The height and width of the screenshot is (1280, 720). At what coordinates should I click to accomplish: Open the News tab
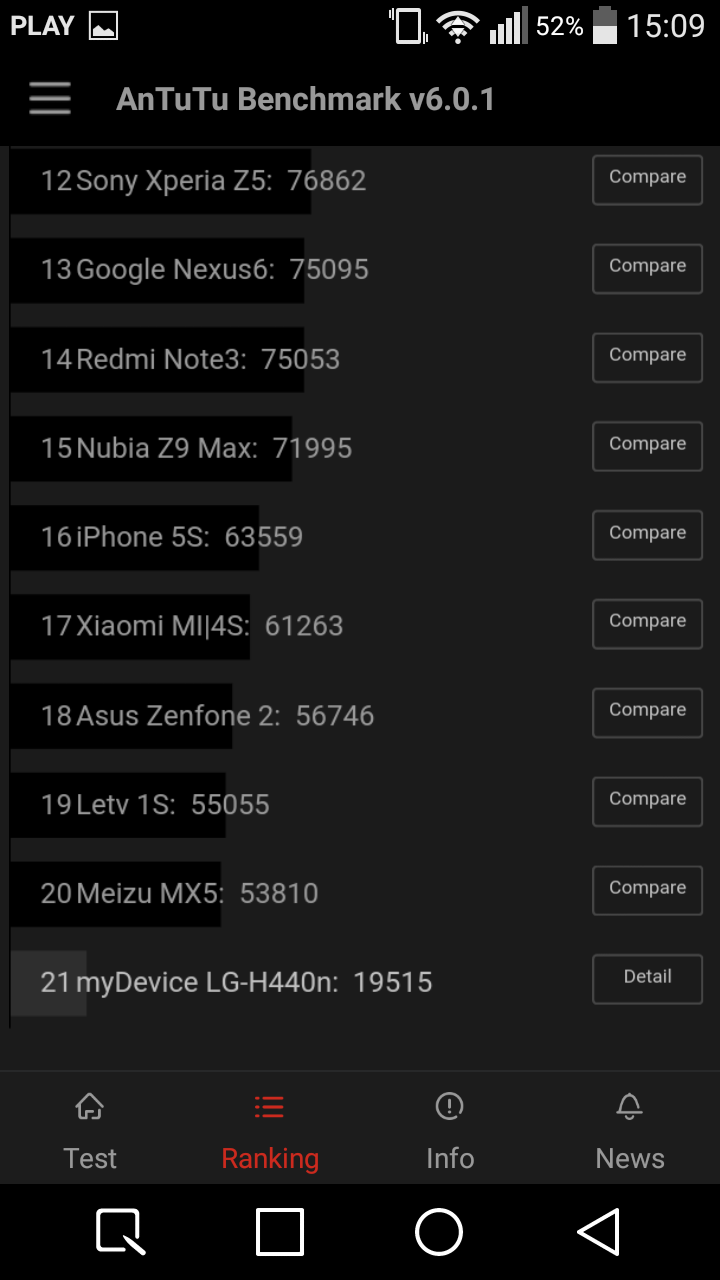630,1131
